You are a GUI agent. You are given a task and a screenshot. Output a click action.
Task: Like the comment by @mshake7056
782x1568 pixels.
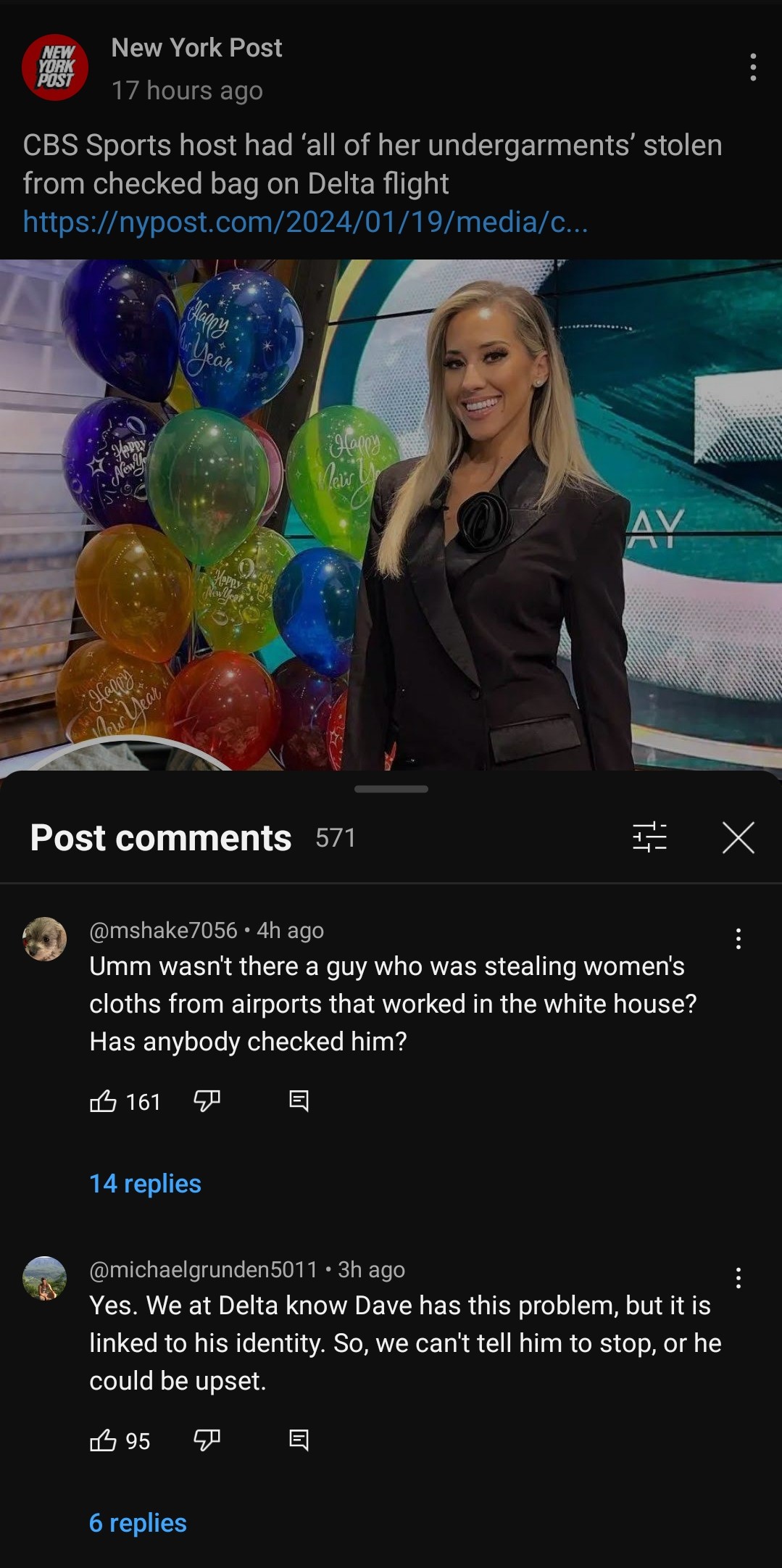click(x=103, y=1101)
